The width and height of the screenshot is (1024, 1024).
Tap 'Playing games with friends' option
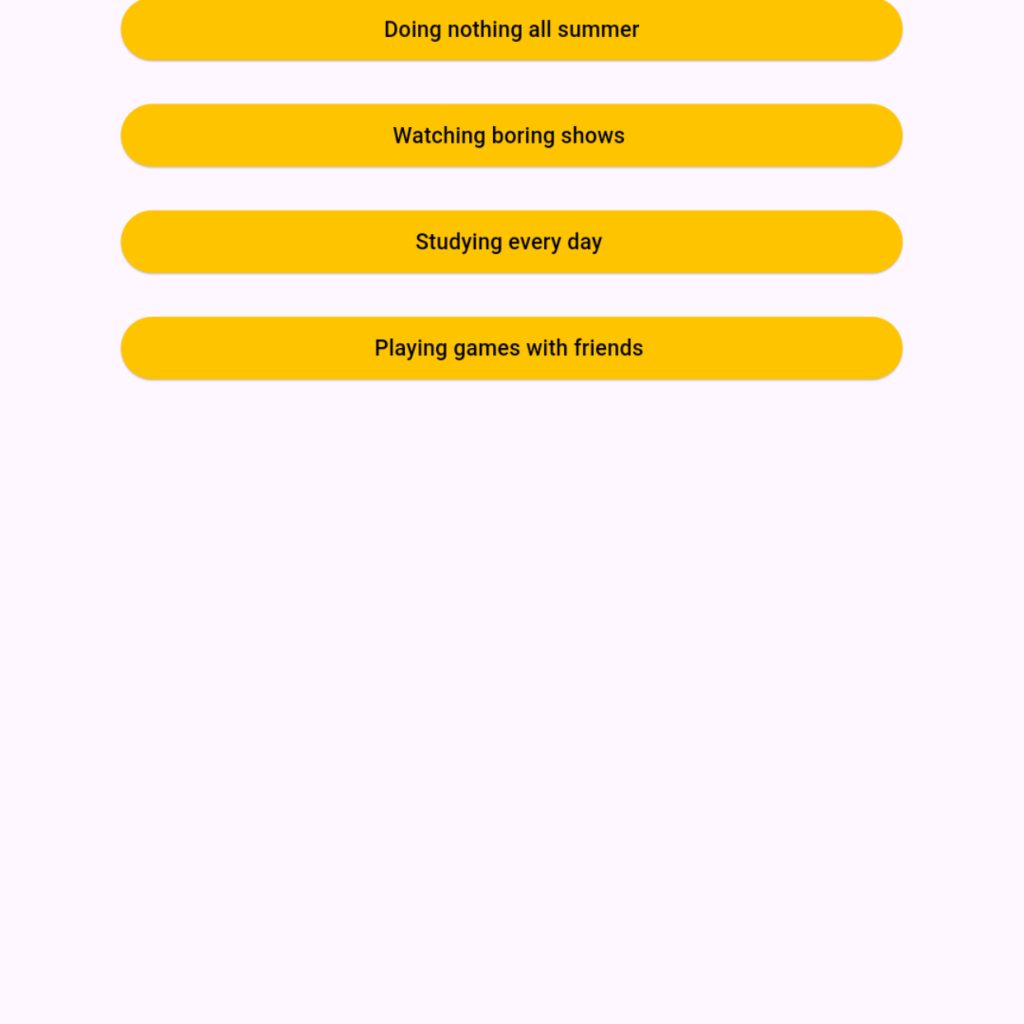point(511,348)
